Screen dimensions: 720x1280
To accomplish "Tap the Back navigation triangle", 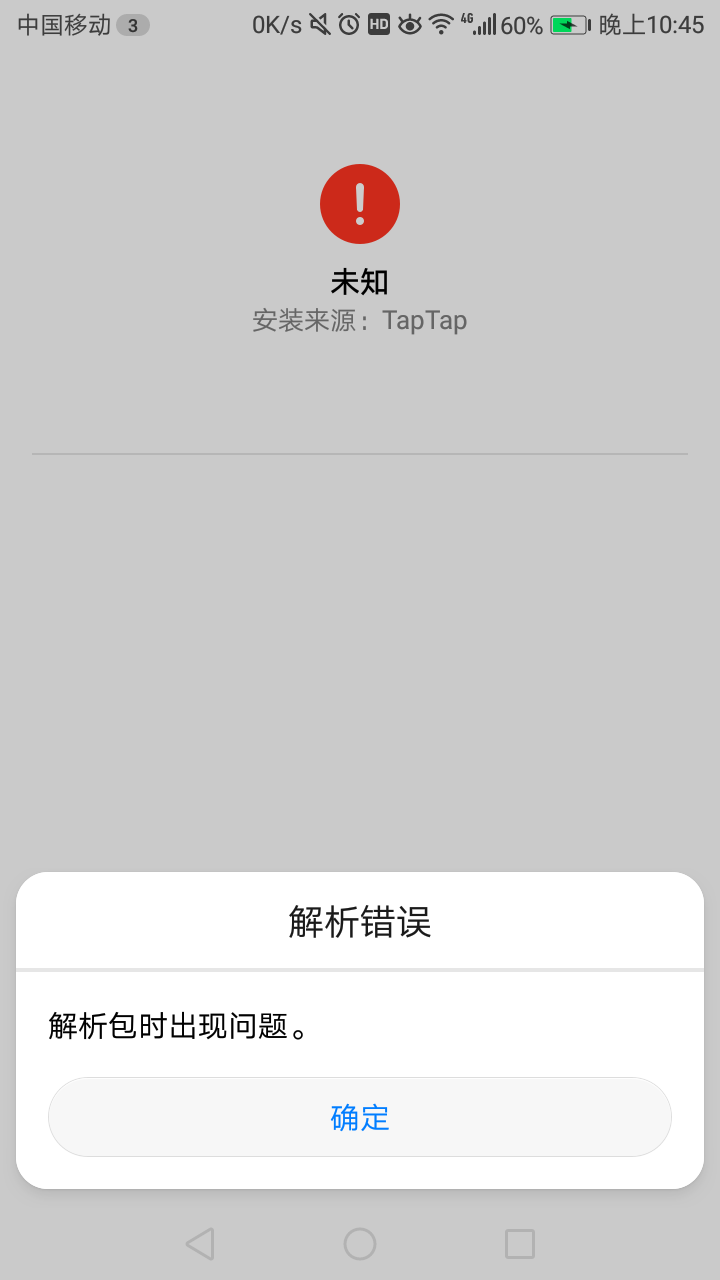I will [200, 1243].
